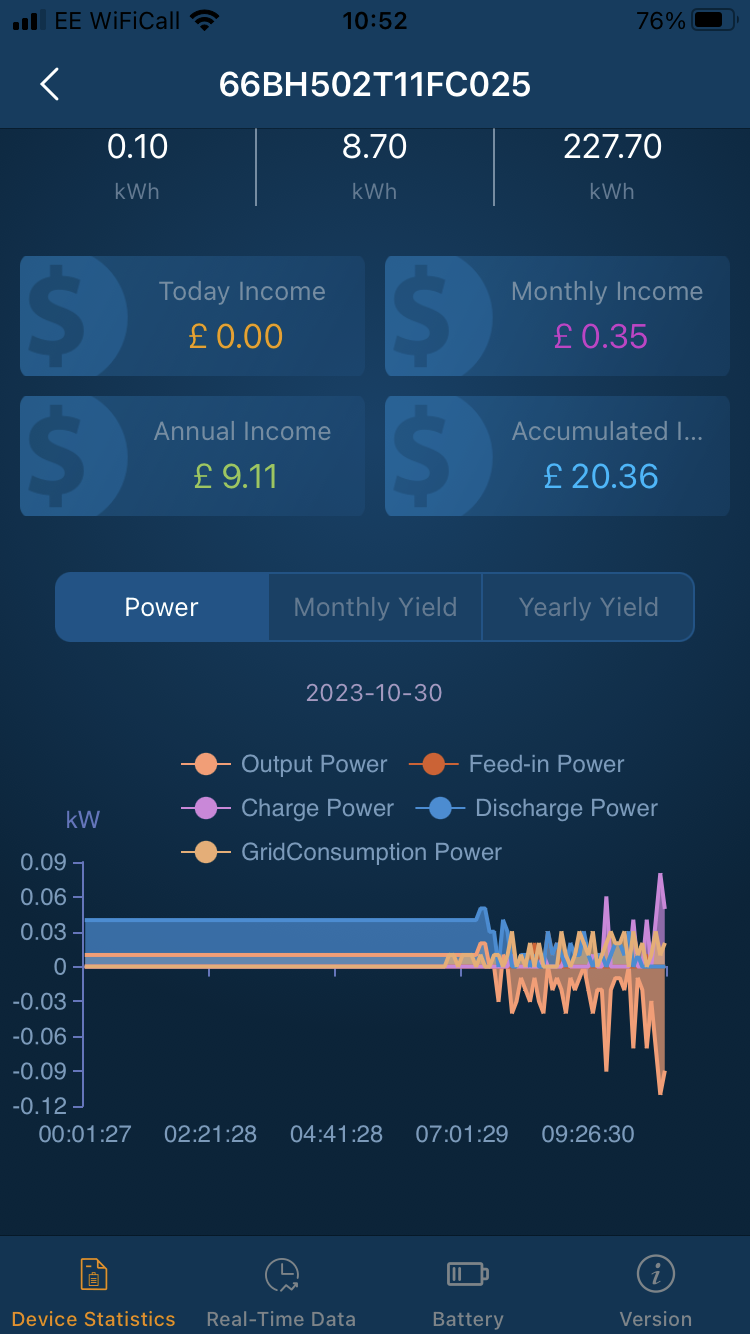Toggle the GridConsumption Power legend item
750x1334 pixels.
(x=342, y=852)
